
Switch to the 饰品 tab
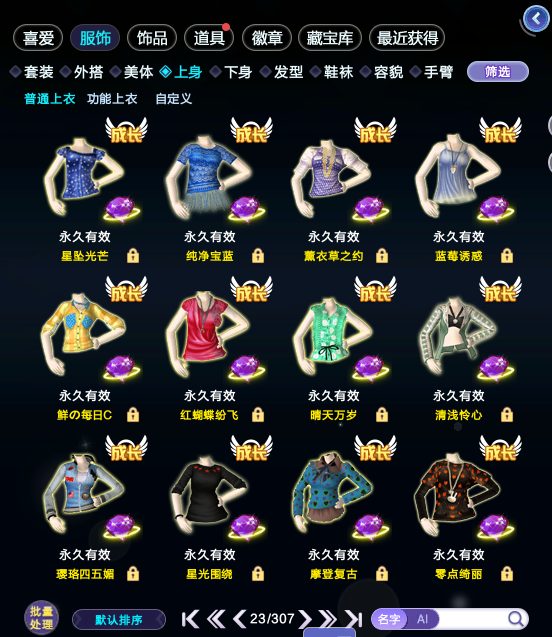coord(152,38)
